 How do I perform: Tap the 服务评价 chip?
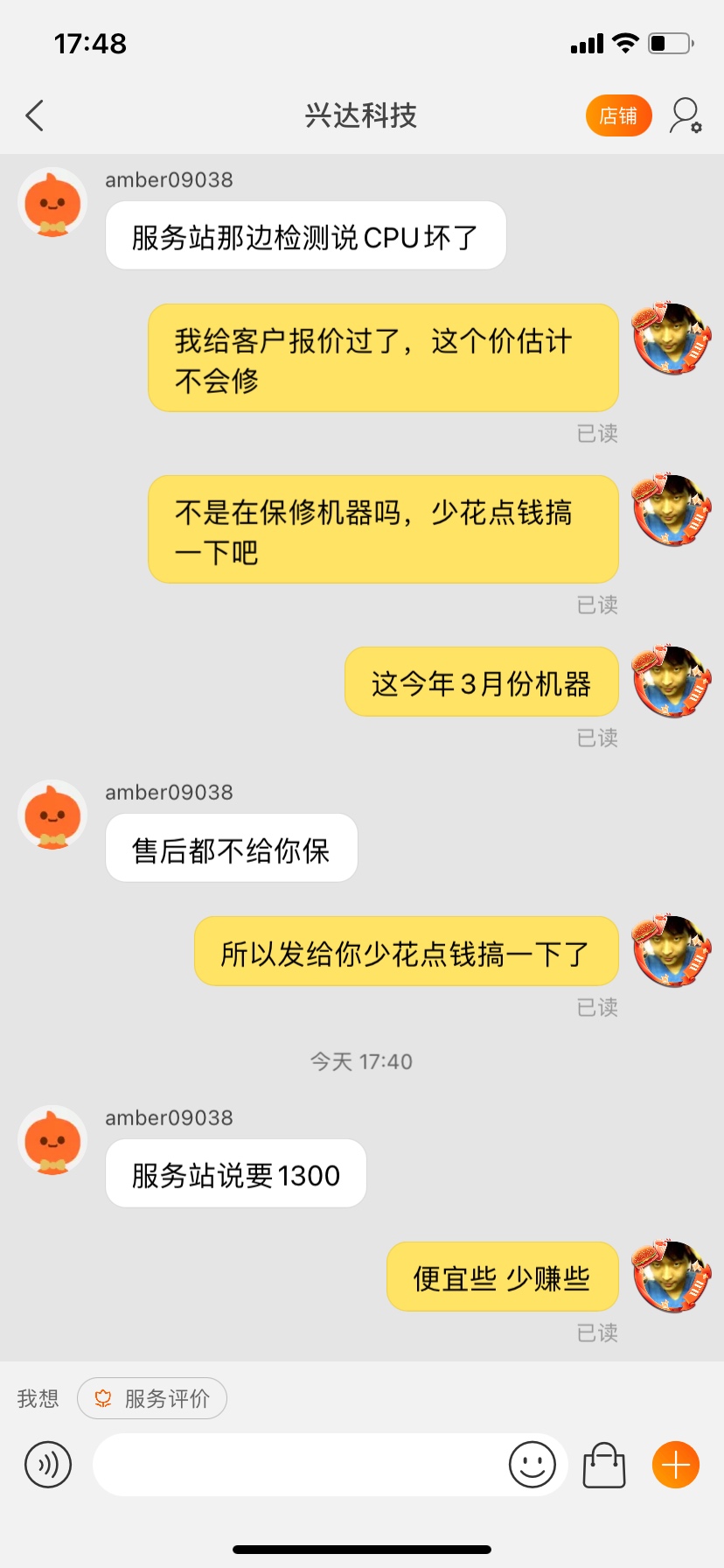pos(152,1398)
